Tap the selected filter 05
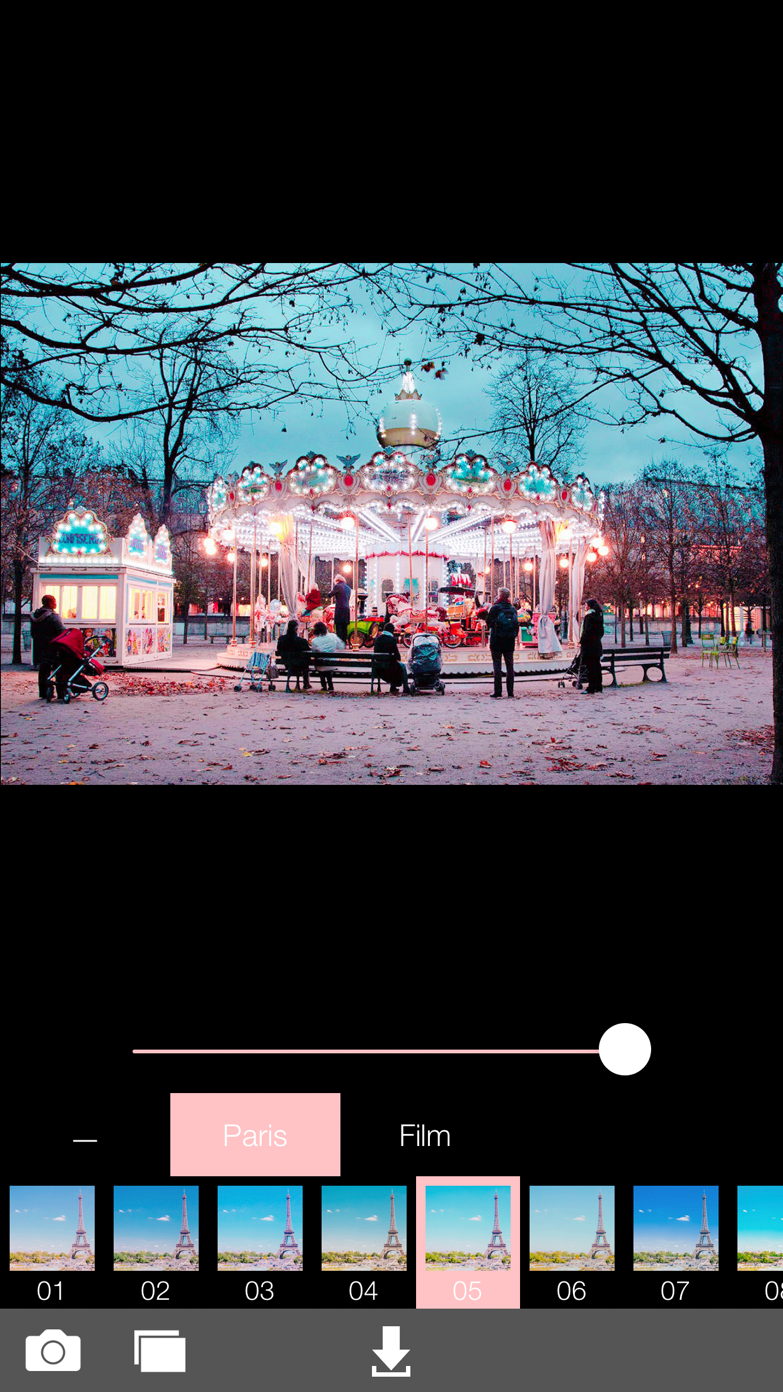Viewport: 783px width, 1392px height. [x=468, y=1241]
